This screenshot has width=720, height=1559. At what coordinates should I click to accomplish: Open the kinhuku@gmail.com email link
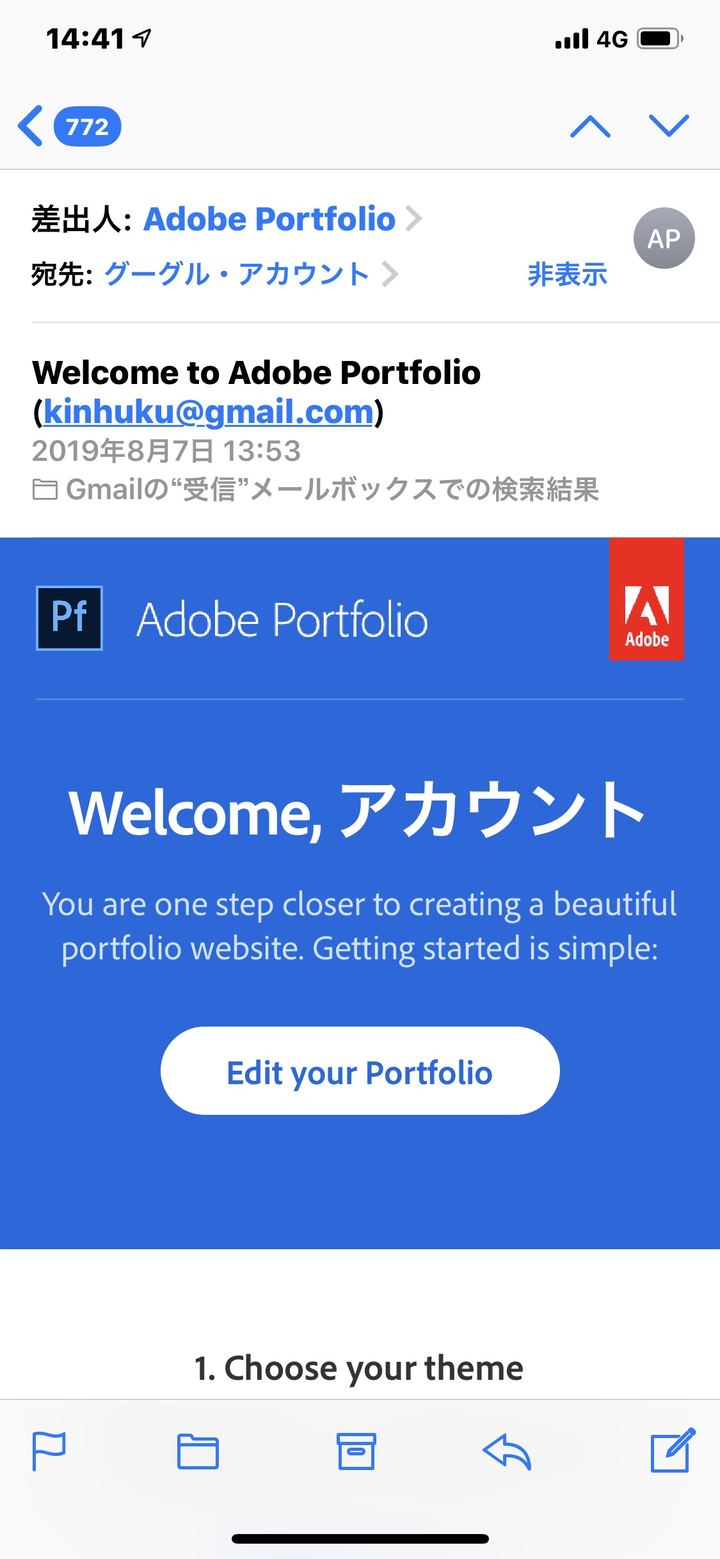pos(208,412)
